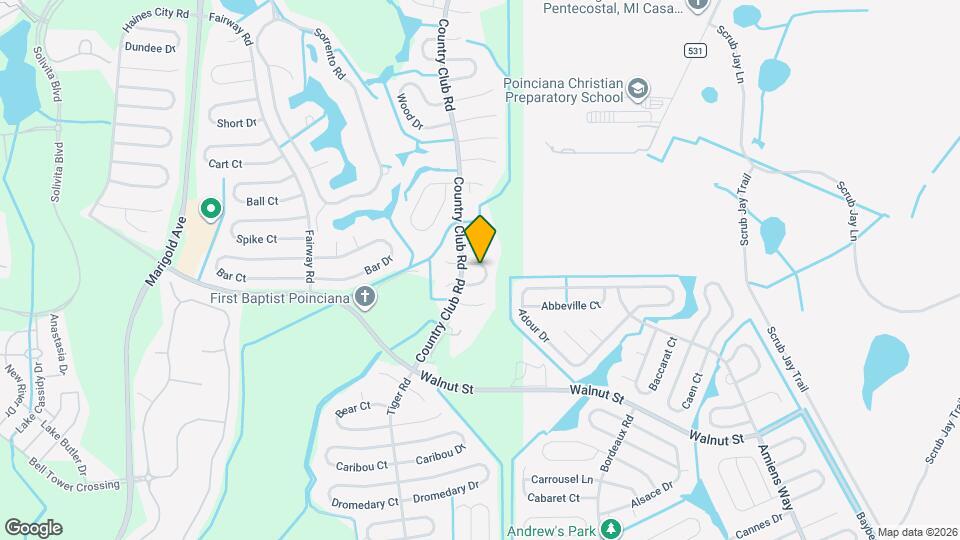Tap the orange location marker on Country Club Rd

pos(480,240)
